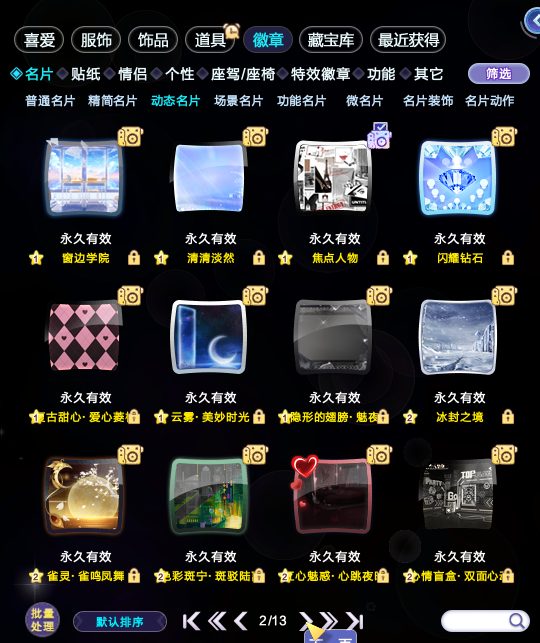Select the 名片装饰 filter
Screen dimensions: 540x643
[428, 101]
